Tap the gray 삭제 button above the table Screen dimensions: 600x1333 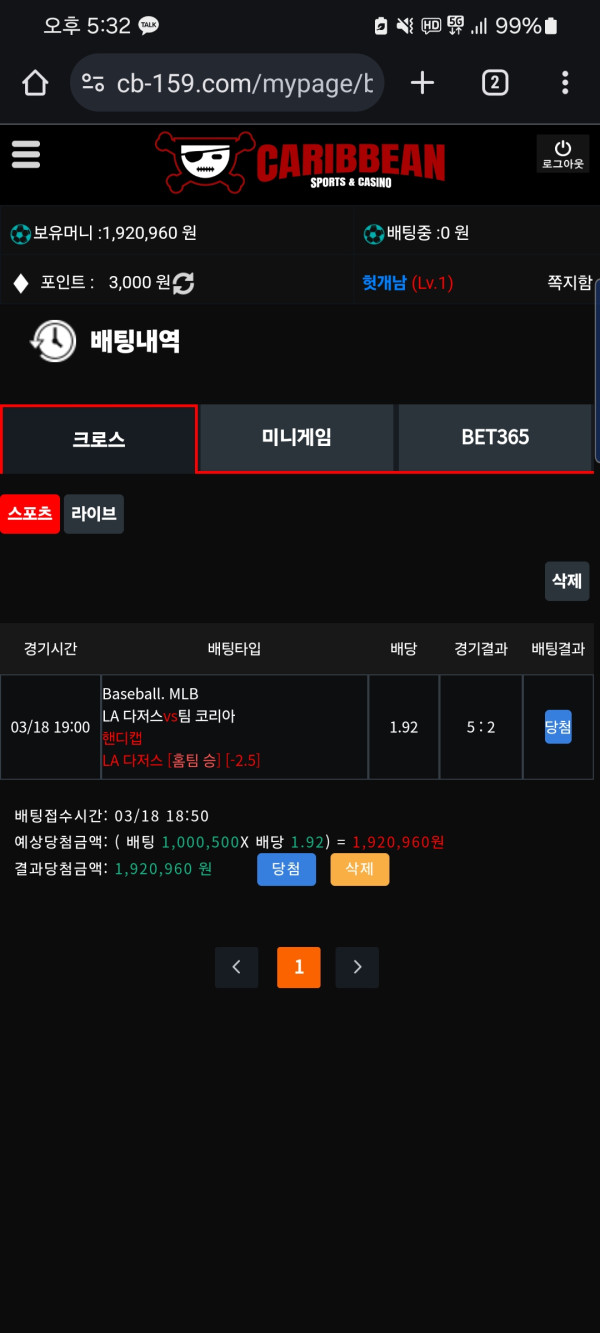pyautogui.click(x=566, y=580)
